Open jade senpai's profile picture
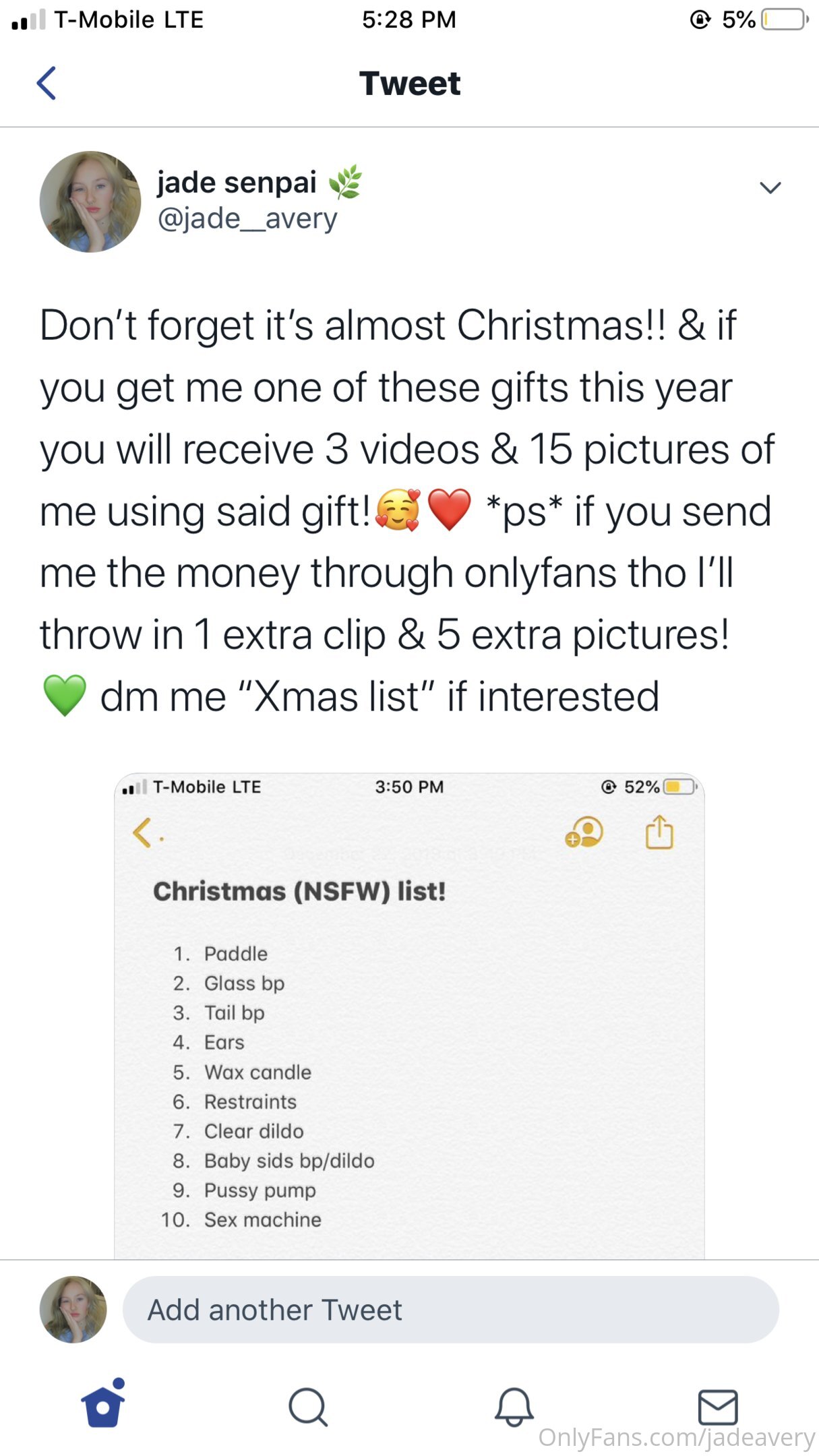The height and width of the screenshot is (1456, 819). tap(90, 202)
